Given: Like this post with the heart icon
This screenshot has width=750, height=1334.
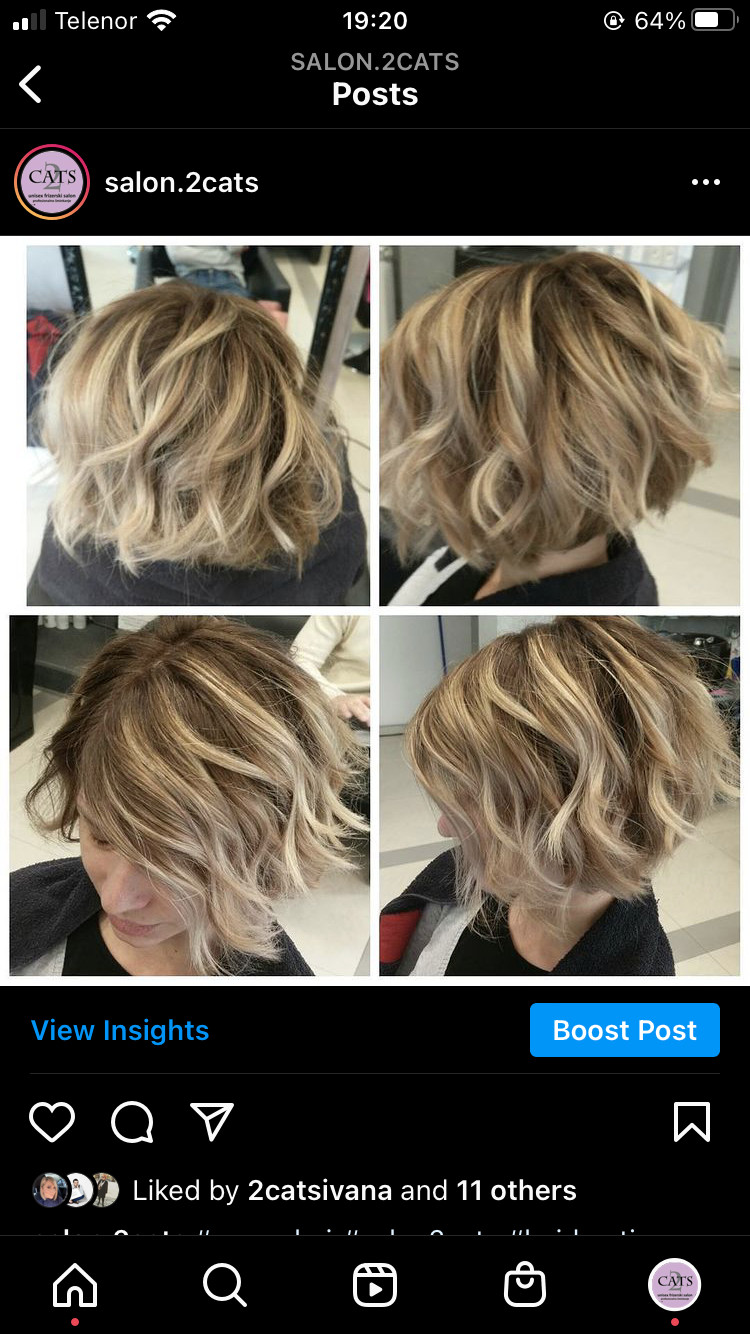Looking at the screenshot, I should pos(52,1122).
